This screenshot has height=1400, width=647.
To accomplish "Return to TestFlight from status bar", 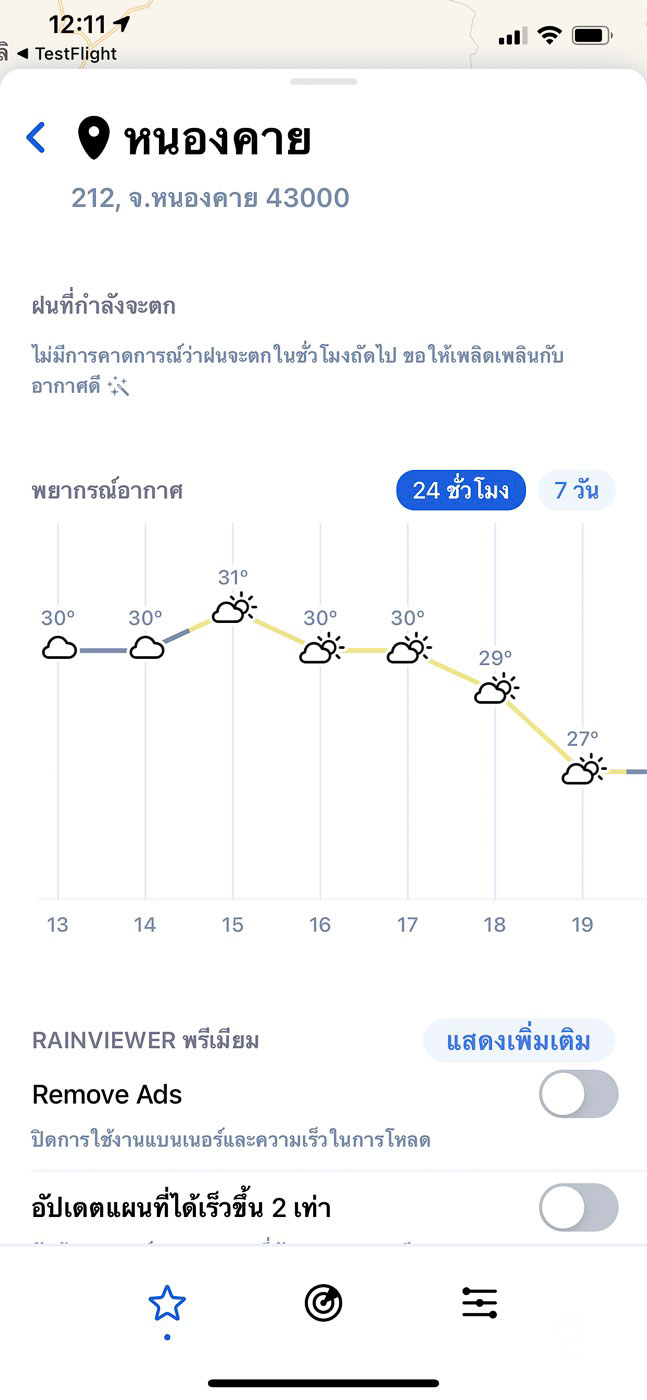I will click(x=67, y=54).
